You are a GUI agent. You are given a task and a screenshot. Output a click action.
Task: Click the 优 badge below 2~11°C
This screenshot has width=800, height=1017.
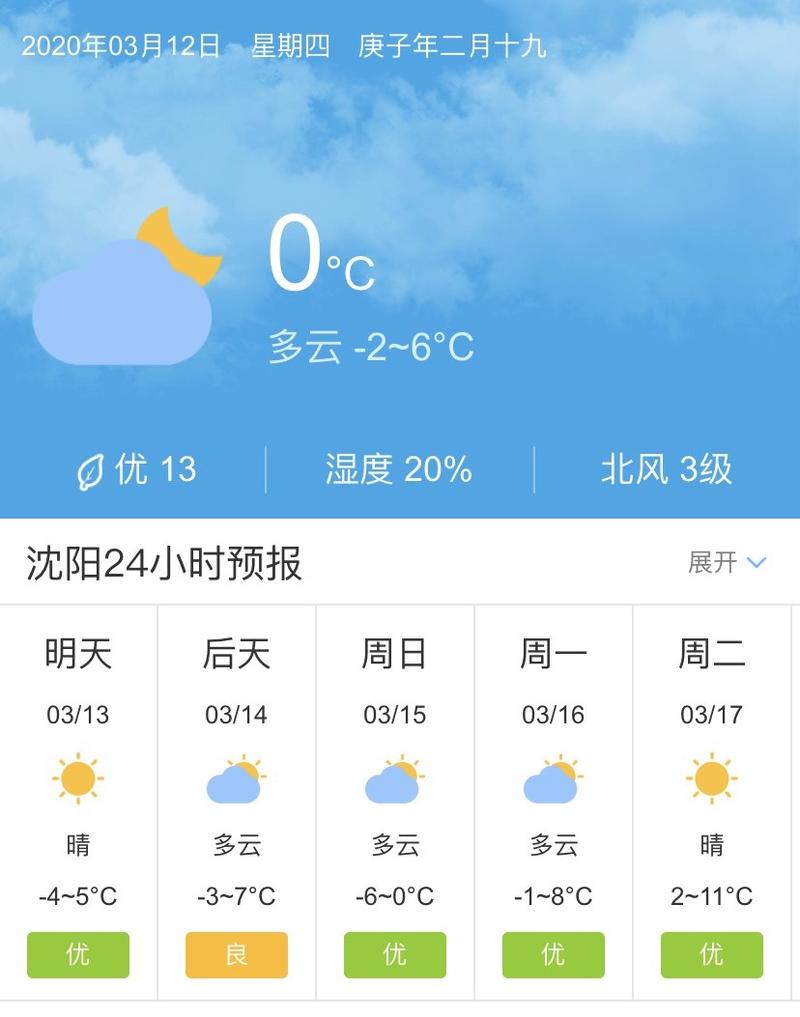(x=711, y=955)
